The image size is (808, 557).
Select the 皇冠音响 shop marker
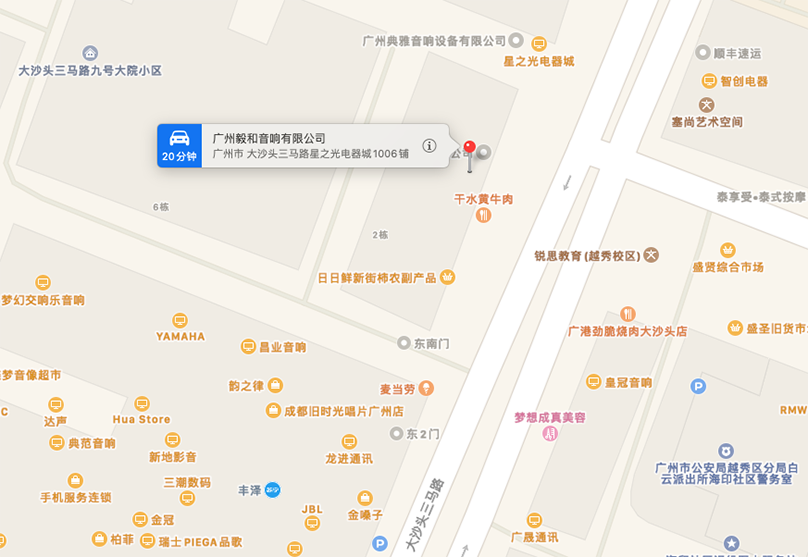pyautogui.click(x=592, y=382)
